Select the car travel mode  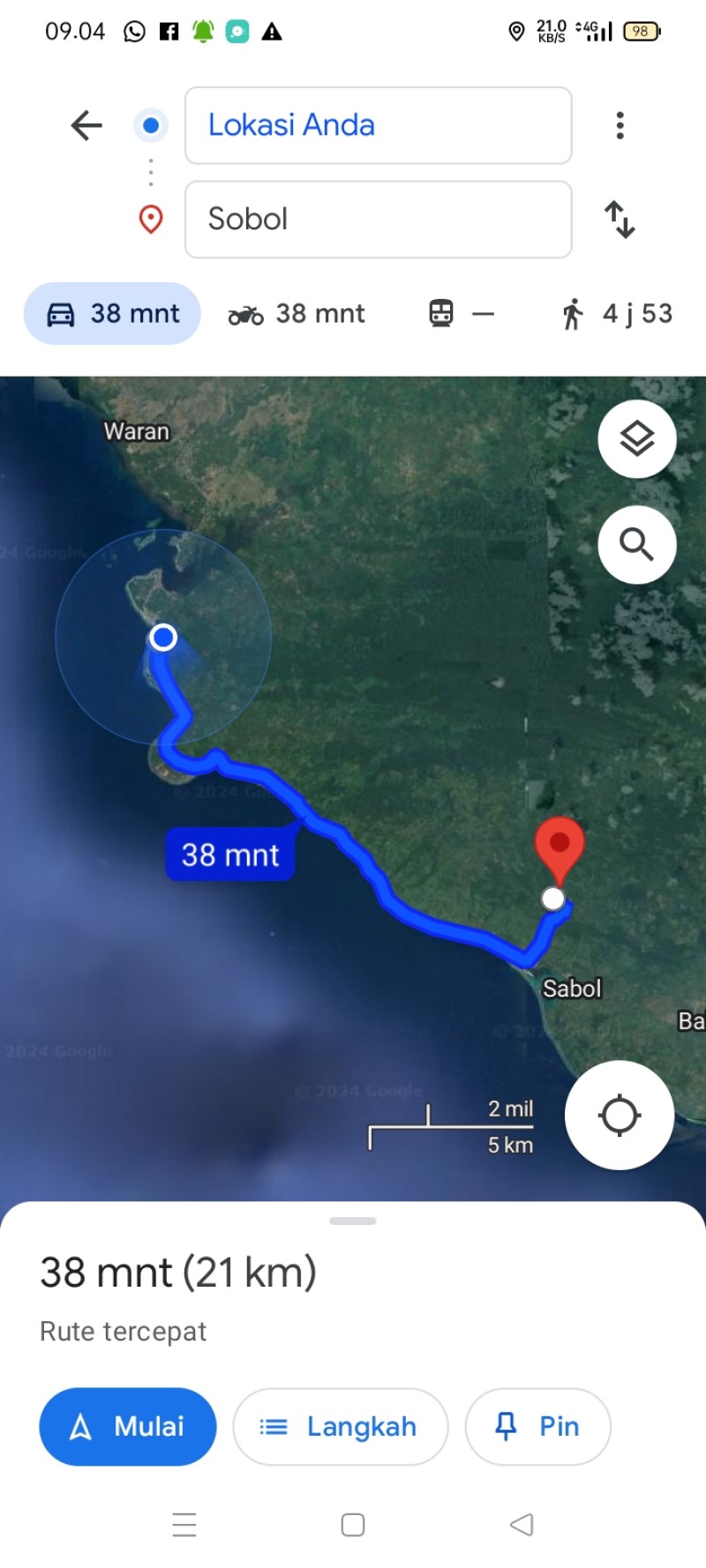(x=112, y=314)
